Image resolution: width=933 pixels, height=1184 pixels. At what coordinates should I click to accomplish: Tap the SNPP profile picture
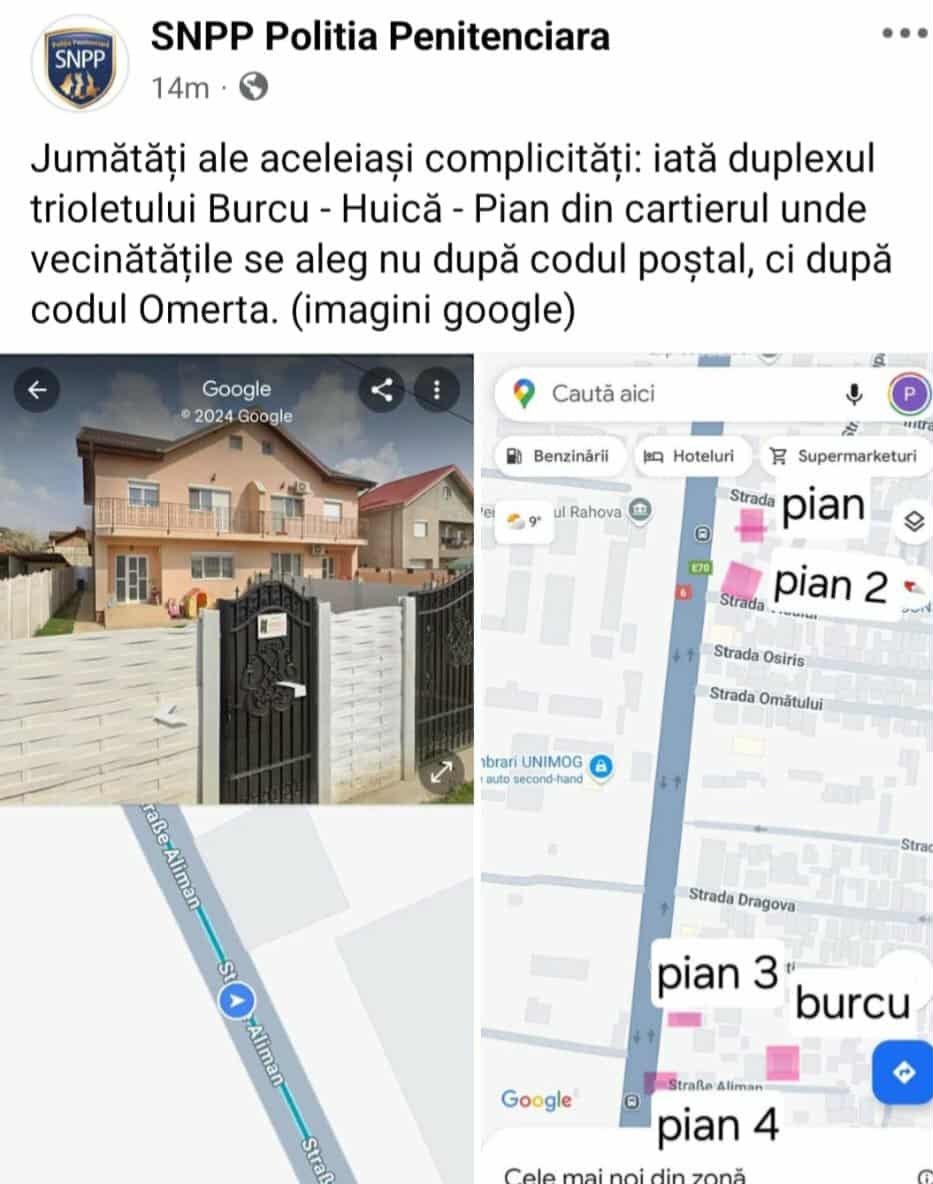coord(79,65)
